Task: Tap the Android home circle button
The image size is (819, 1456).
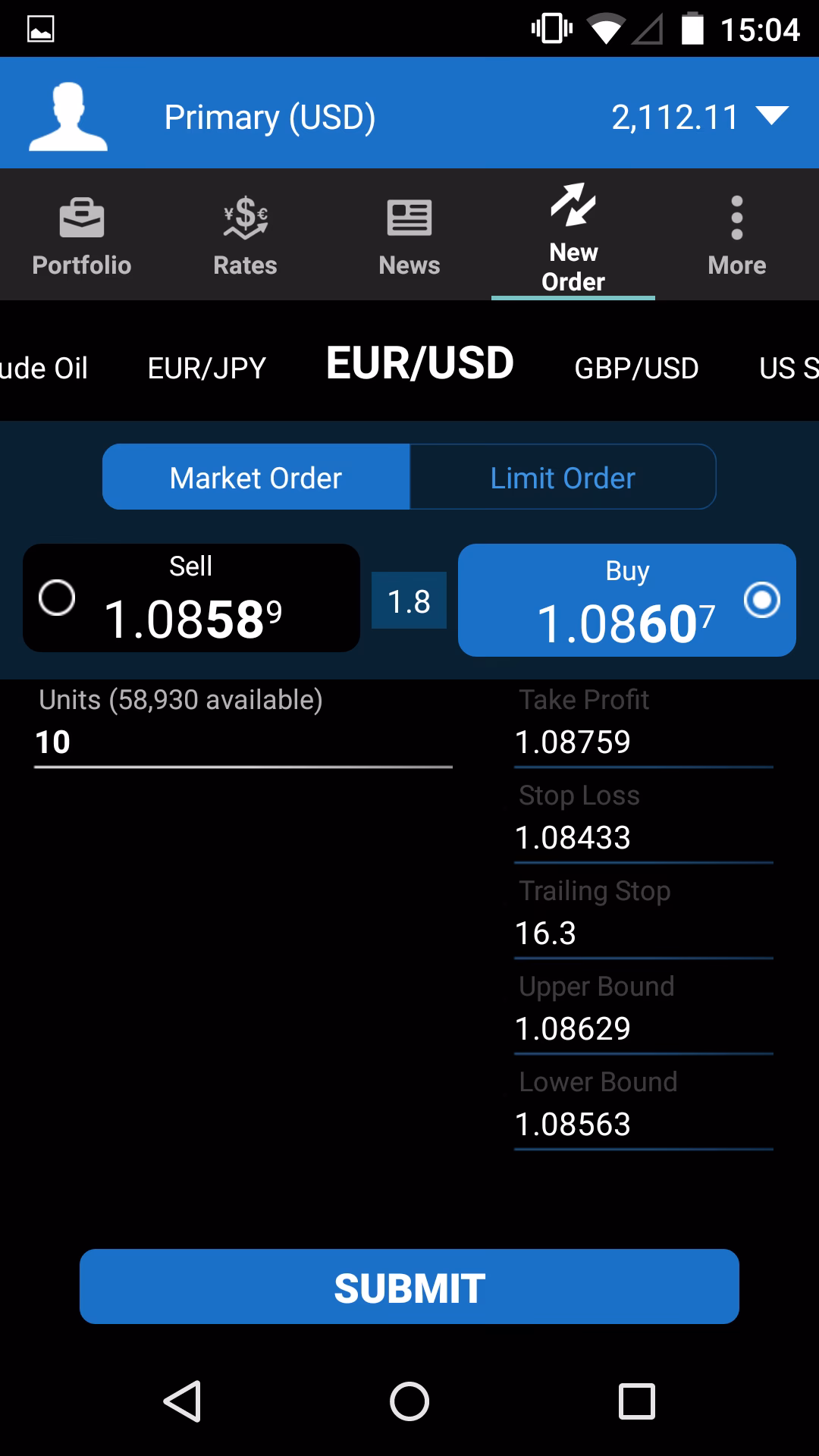Action: 409,1401
